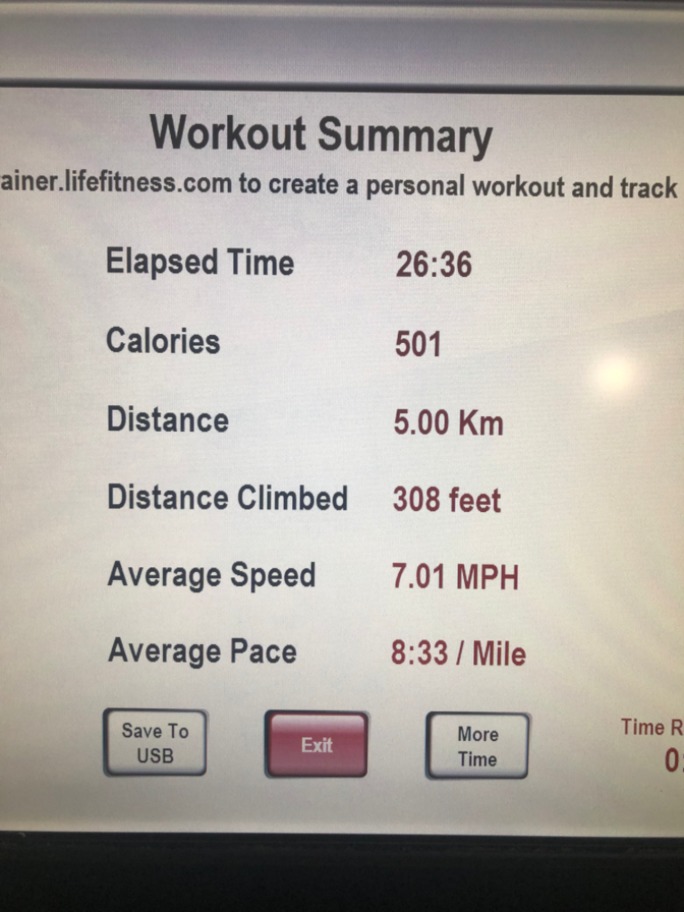Exit the workout summary
Screen dimensions: 684x912
(316, 745)
